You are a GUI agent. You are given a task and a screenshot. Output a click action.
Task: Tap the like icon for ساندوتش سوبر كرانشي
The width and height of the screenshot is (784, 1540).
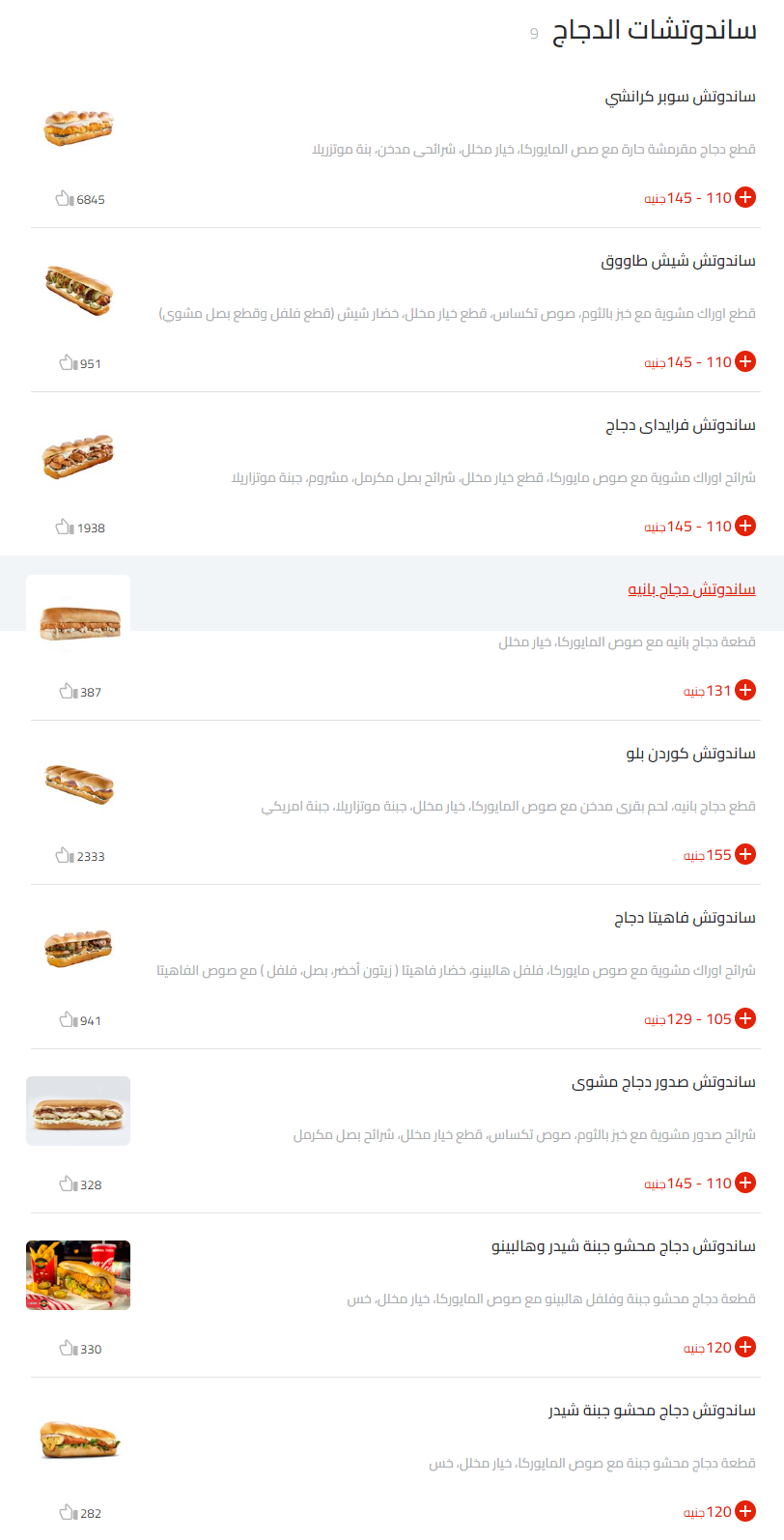point(66,199)
